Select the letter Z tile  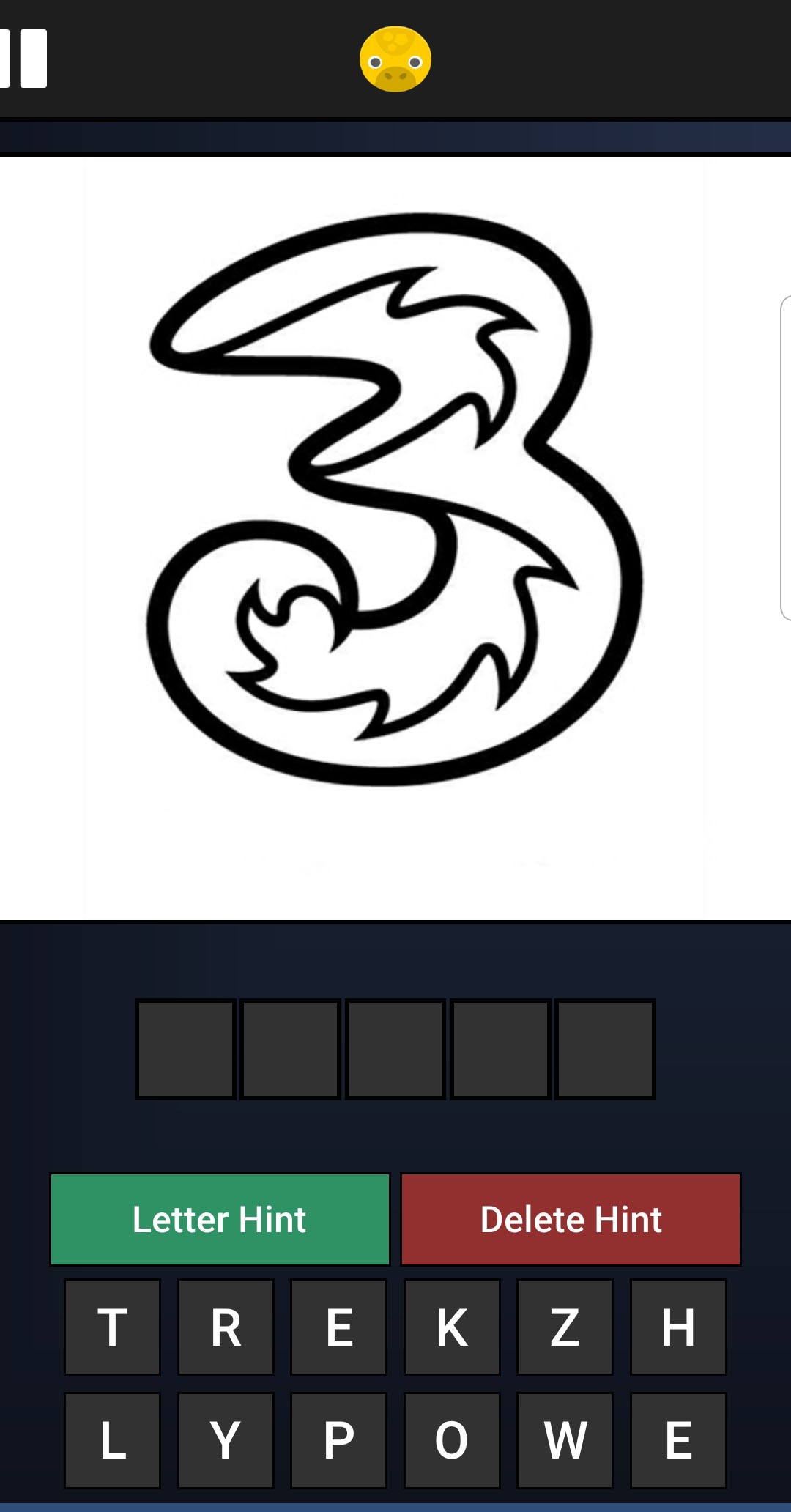pyautogui.click(x=565, y=1327)
